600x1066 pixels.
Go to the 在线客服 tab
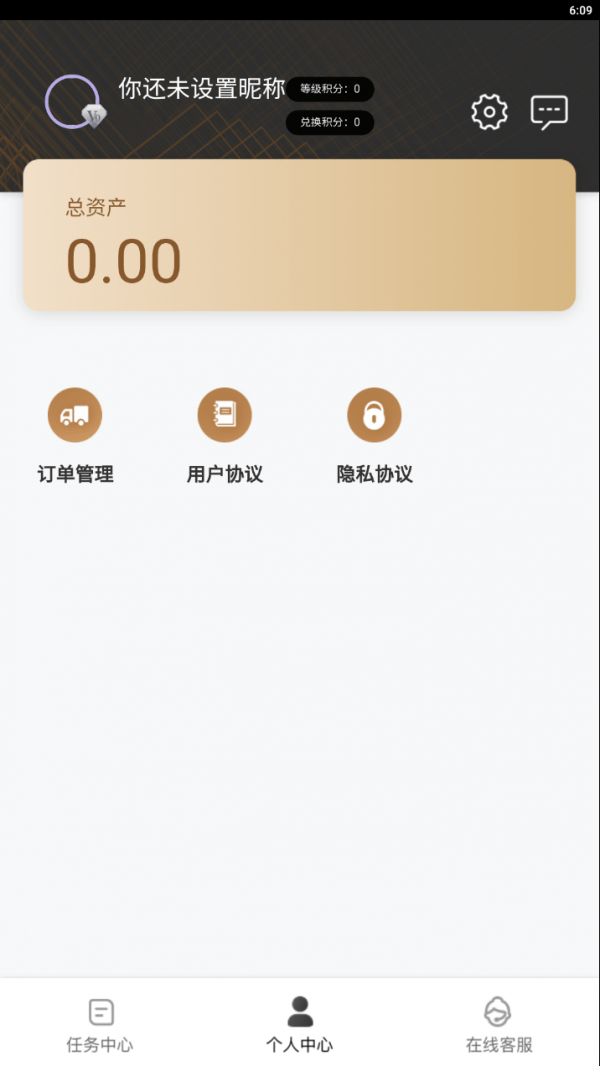click(499, 1024)
